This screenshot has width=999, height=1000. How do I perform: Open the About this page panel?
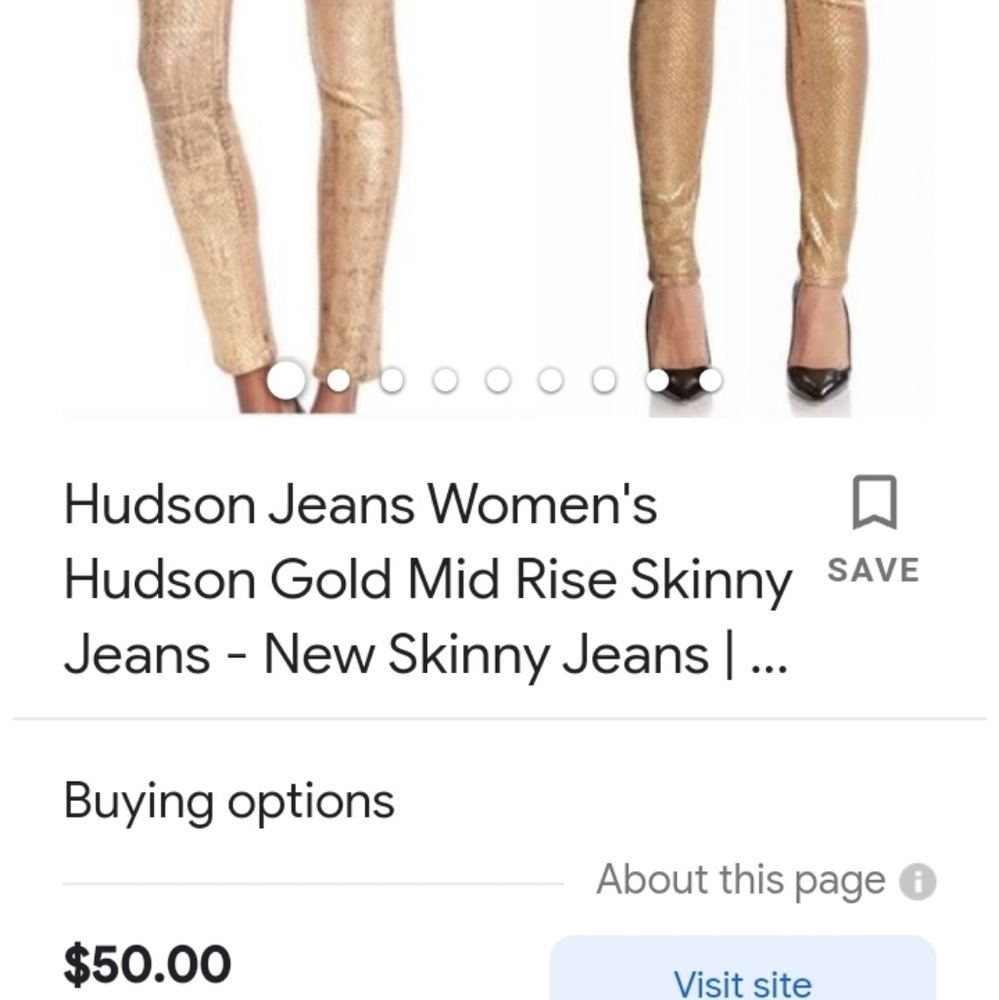tap(739, 879)
